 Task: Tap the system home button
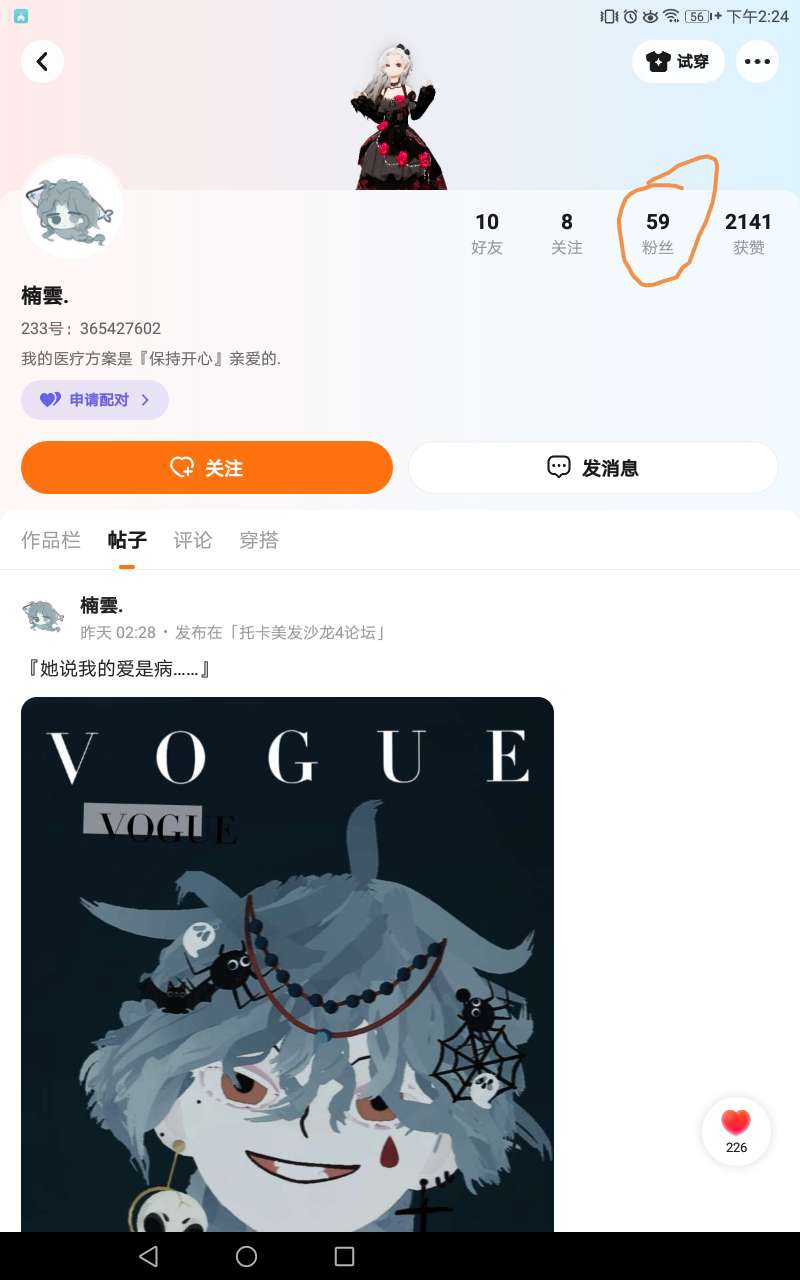(x=246, y=1256)
